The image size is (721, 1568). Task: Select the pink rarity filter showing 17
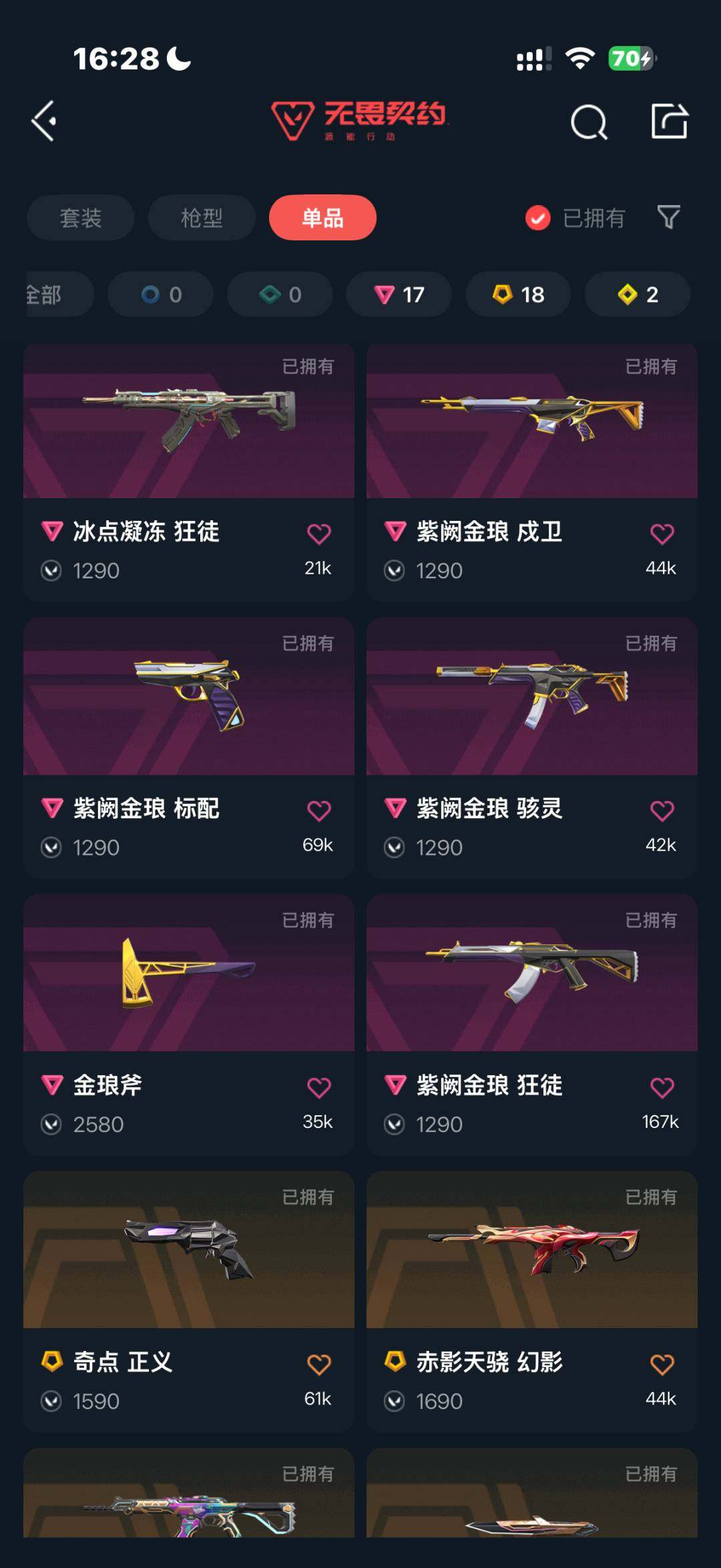pos(399,294)
